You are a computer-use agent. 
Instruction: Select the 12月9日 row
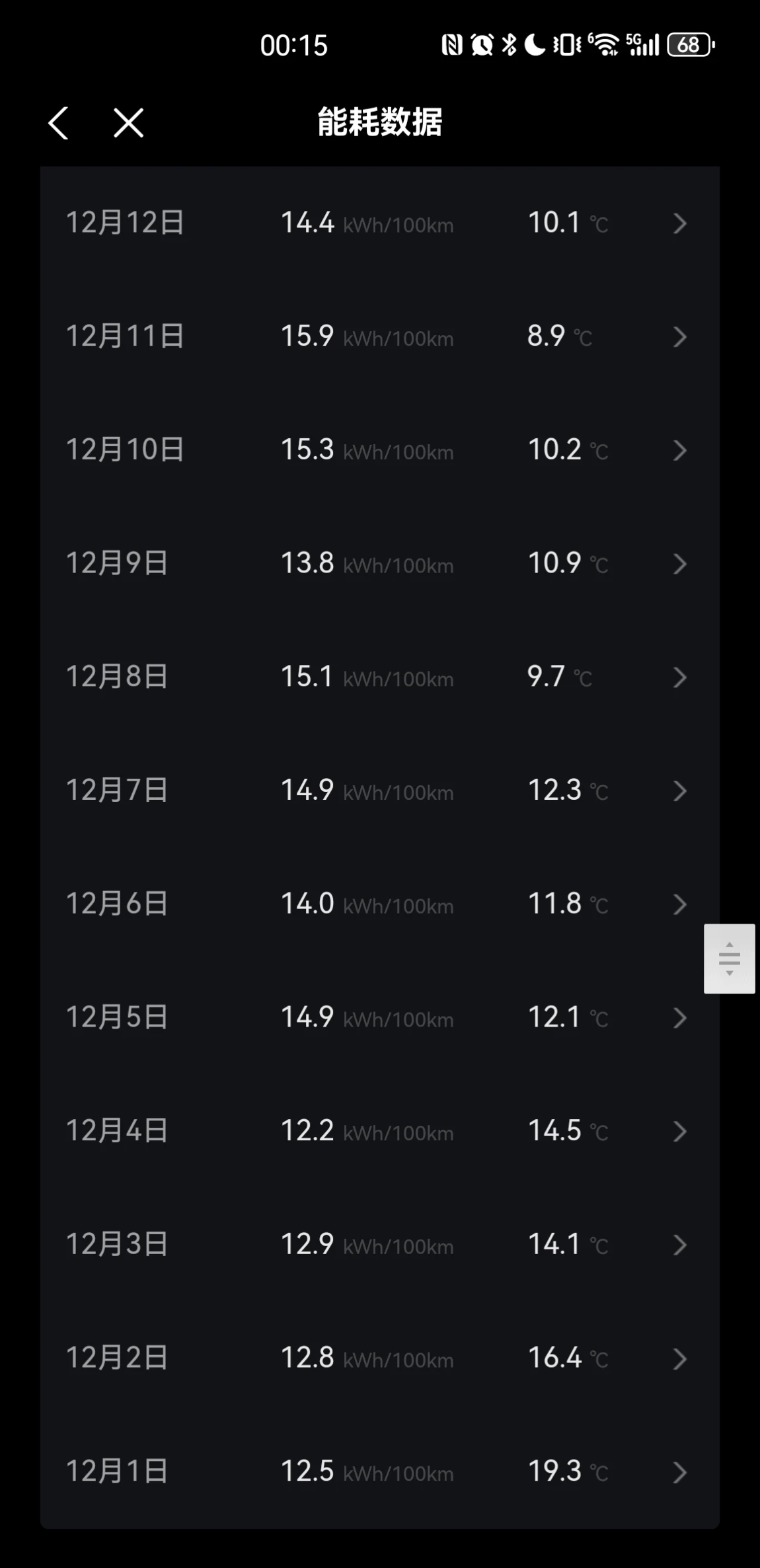(x=380, y=564)
